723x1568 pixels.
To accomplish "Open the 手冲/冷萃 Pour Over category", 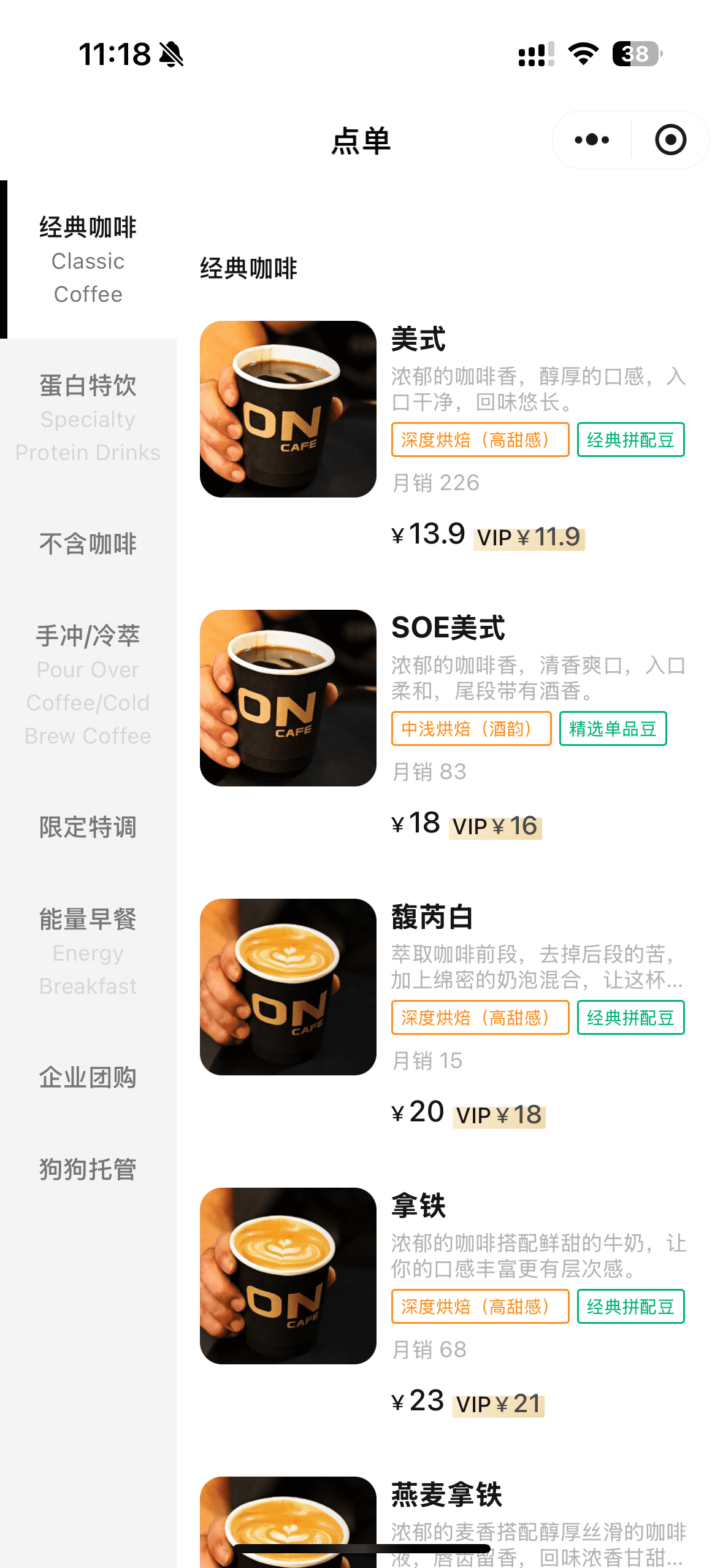I will [88, 685].
